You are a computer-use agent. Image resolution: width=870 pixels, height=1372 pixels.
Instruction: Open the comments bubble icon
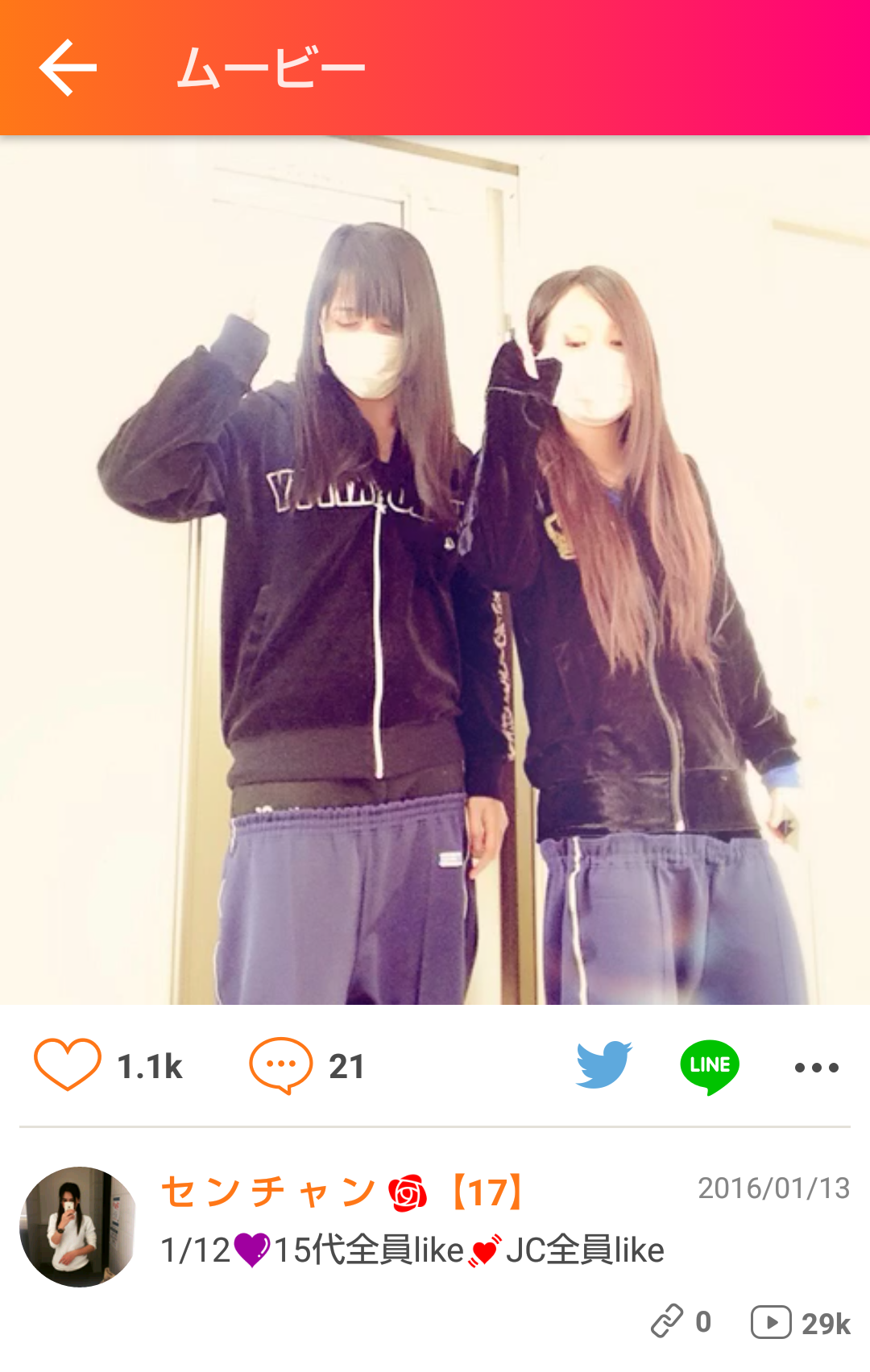pos(280,1065)
